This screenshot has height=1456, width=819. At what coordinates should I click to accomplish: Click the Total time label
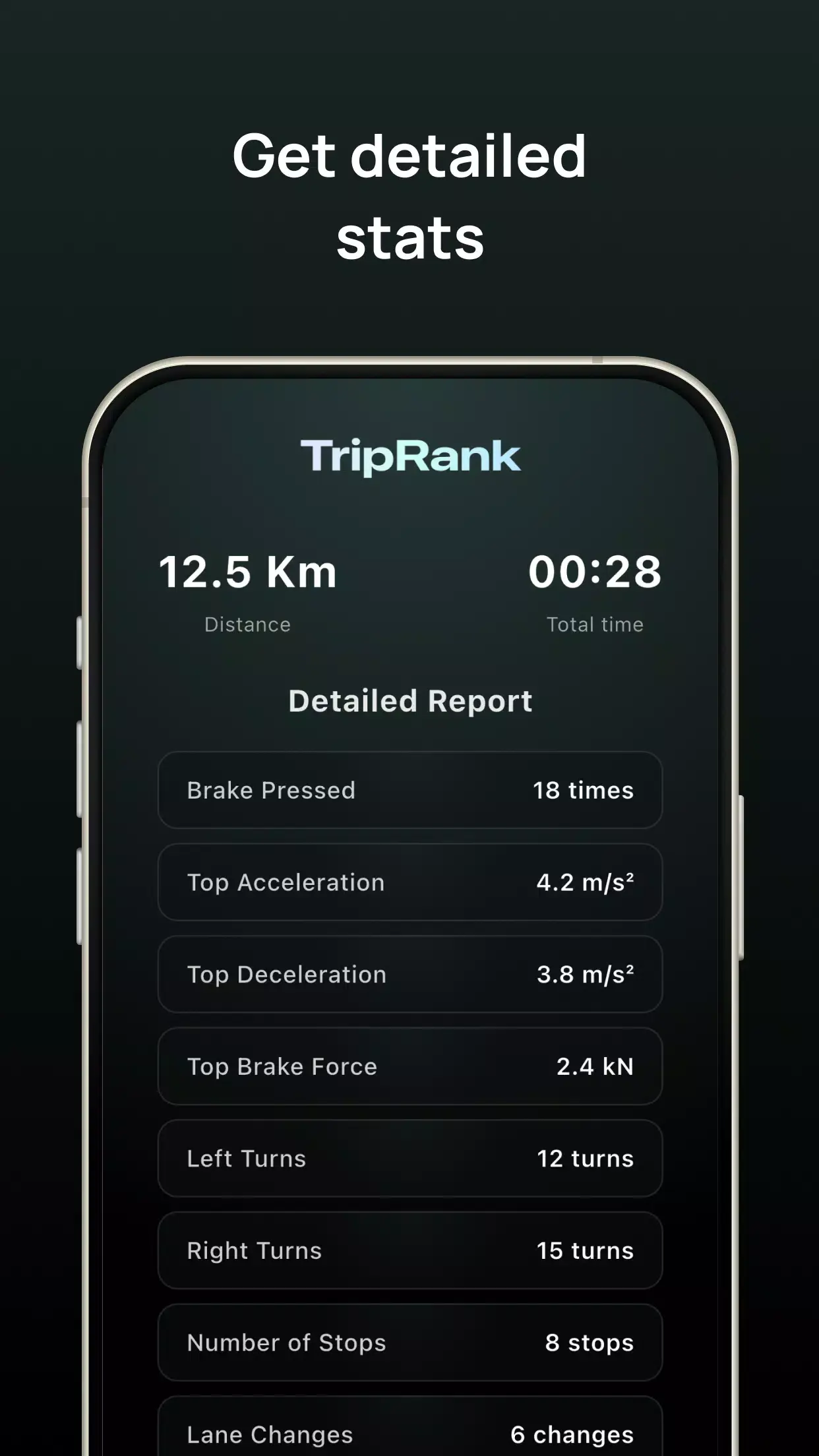(593, 624)
